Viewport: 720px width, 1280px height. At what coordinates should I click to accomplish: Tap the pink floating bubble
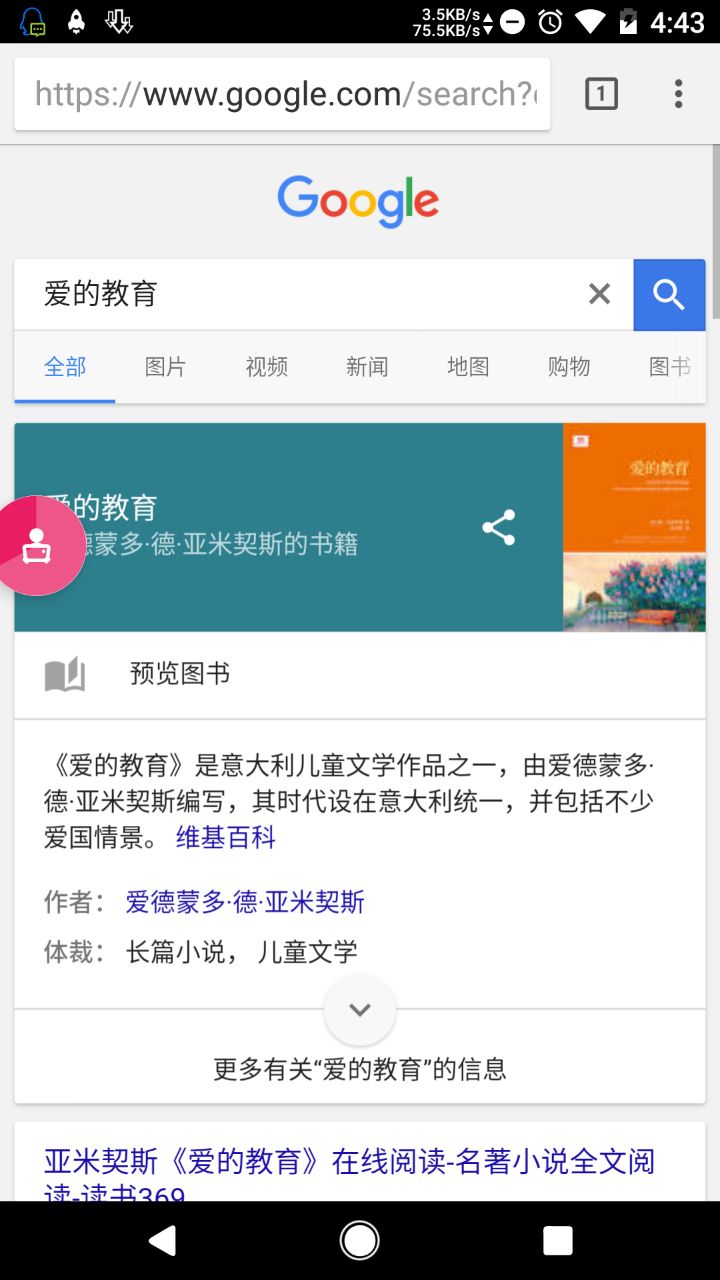coord(38,546)
